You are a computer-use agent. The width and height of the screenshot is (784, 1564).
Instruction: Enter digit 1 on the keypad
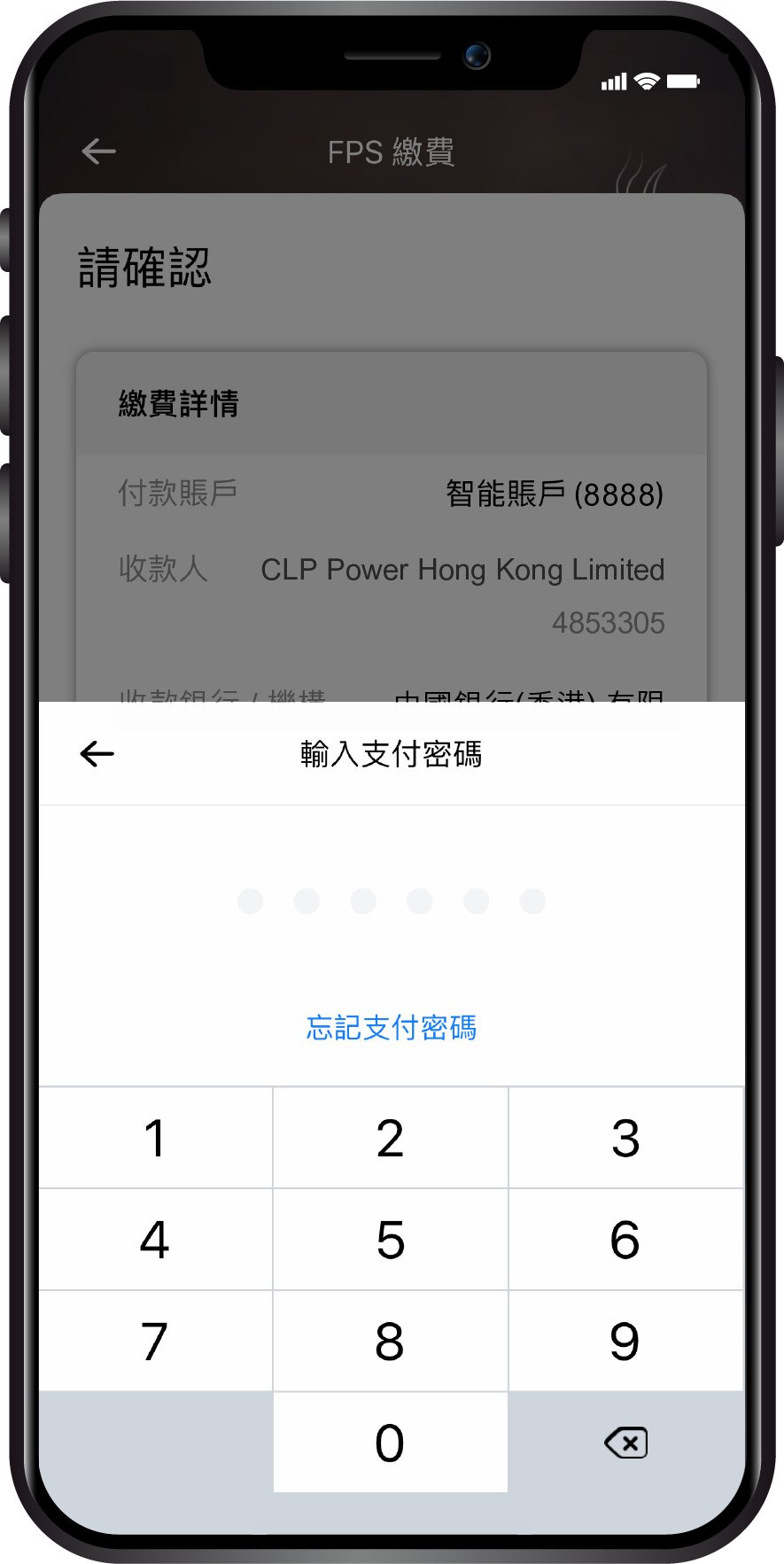[155, 1139]
